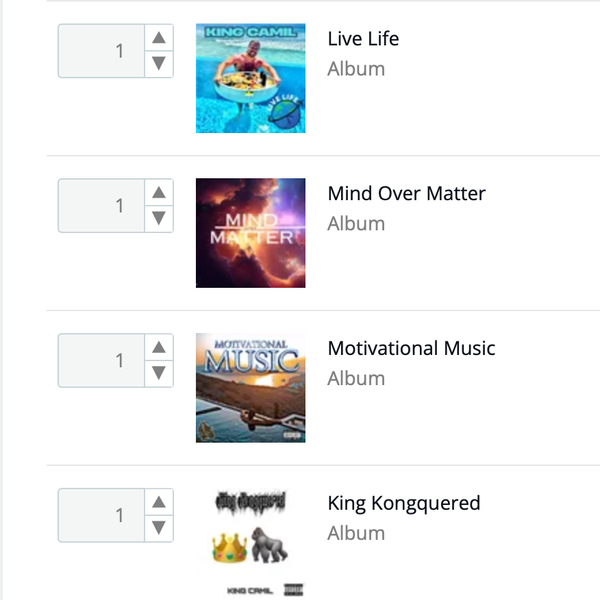The width and height of the screenshot is (600, 600).
Task: Tap the Live Life quantity field
Action: pyautogui.click(x=100, y=51)
